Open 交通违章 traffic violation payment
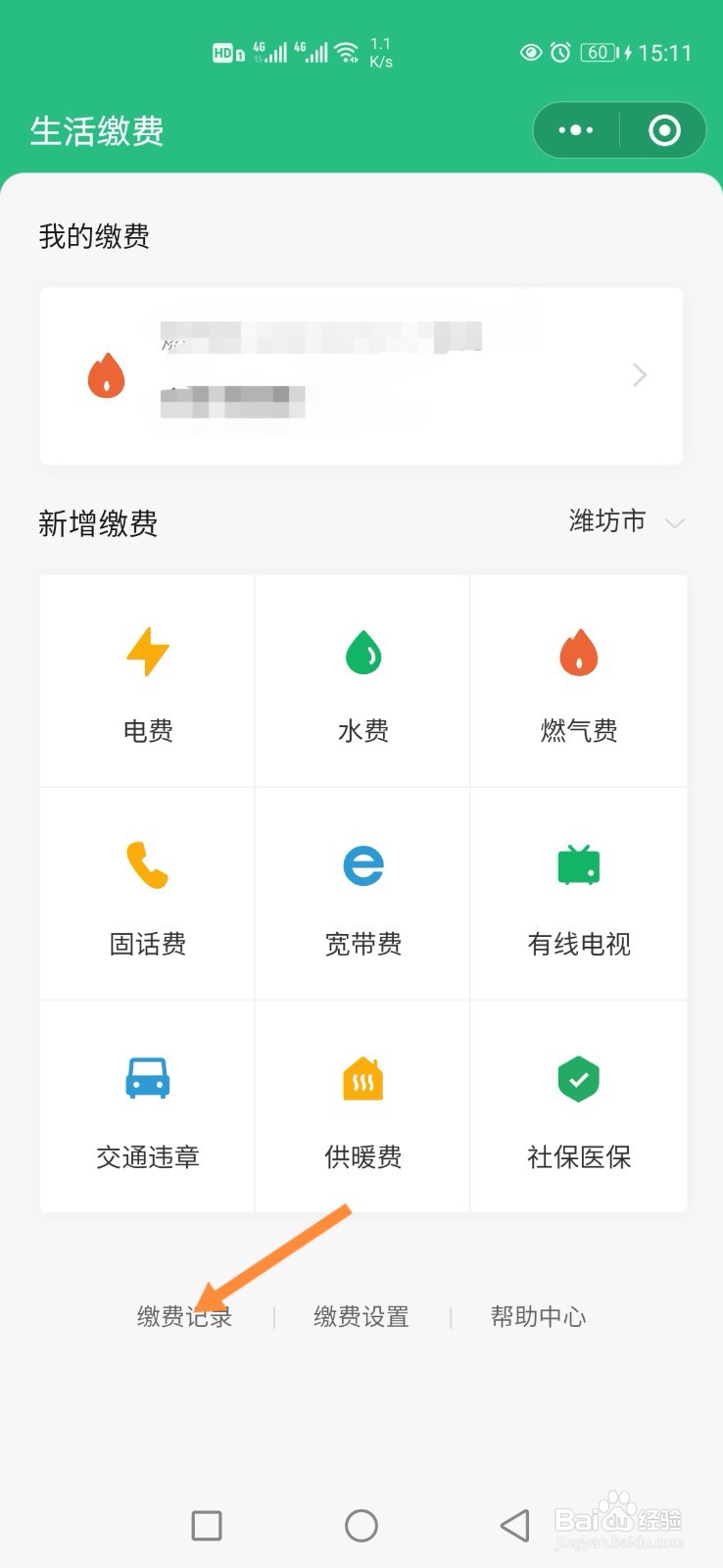 pos(148,1107)
